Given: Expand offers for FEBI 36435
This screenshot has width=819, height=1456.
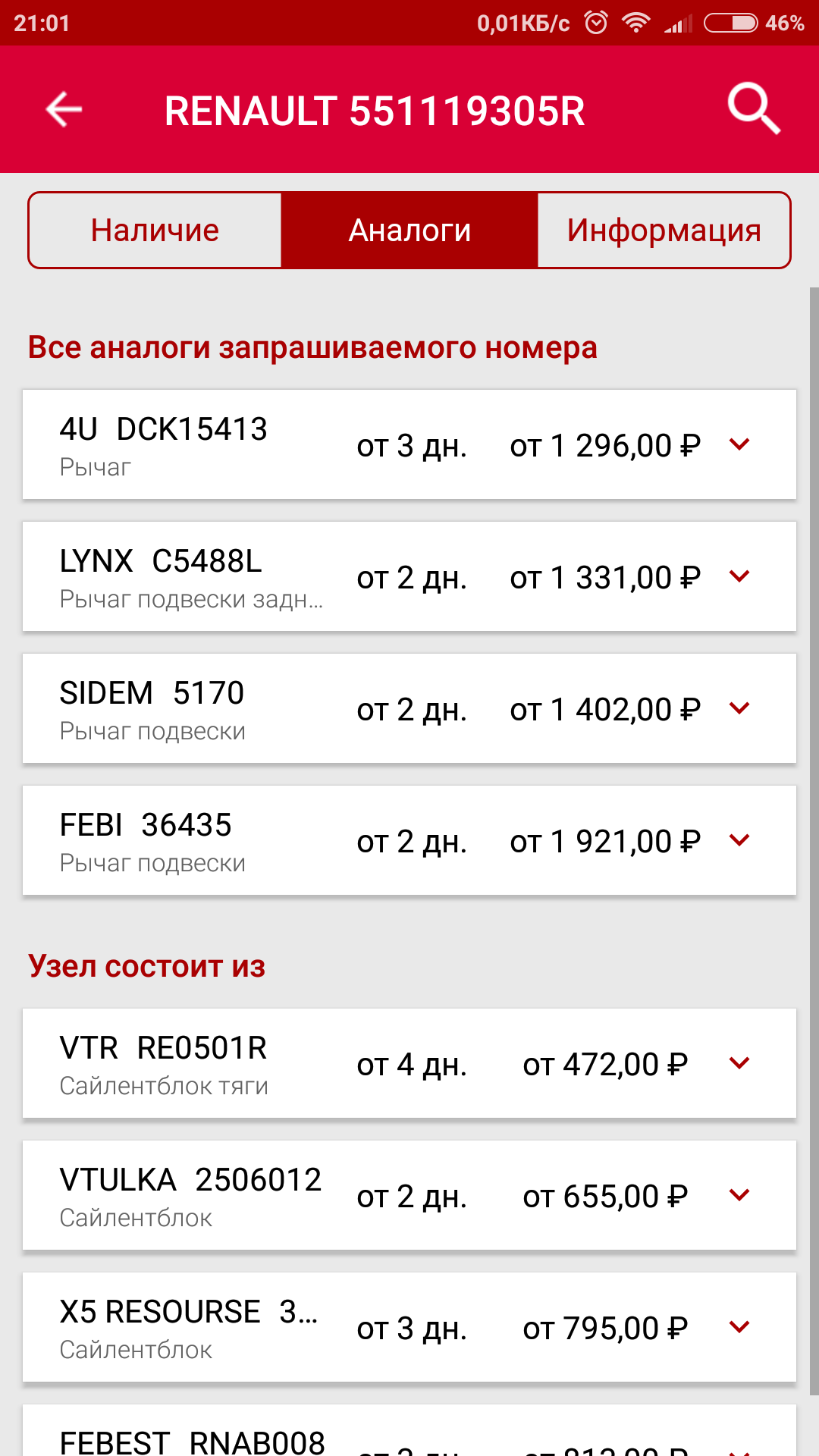Looking at the screenshot, I should coord(739,840).
